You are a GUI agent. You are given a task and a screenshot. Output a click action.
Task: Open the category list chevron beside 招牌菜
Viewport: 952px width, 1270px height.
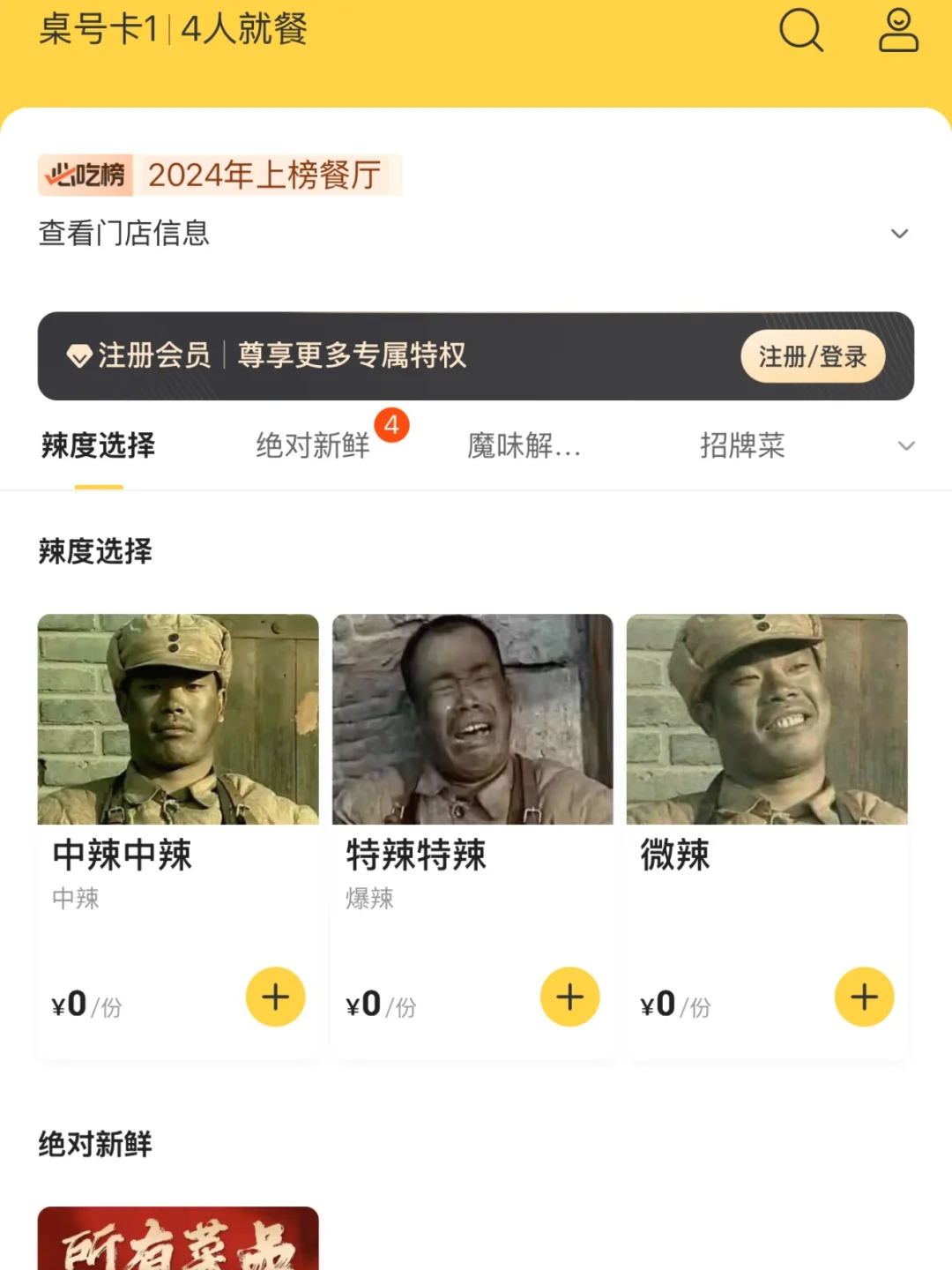click(906, 446)
